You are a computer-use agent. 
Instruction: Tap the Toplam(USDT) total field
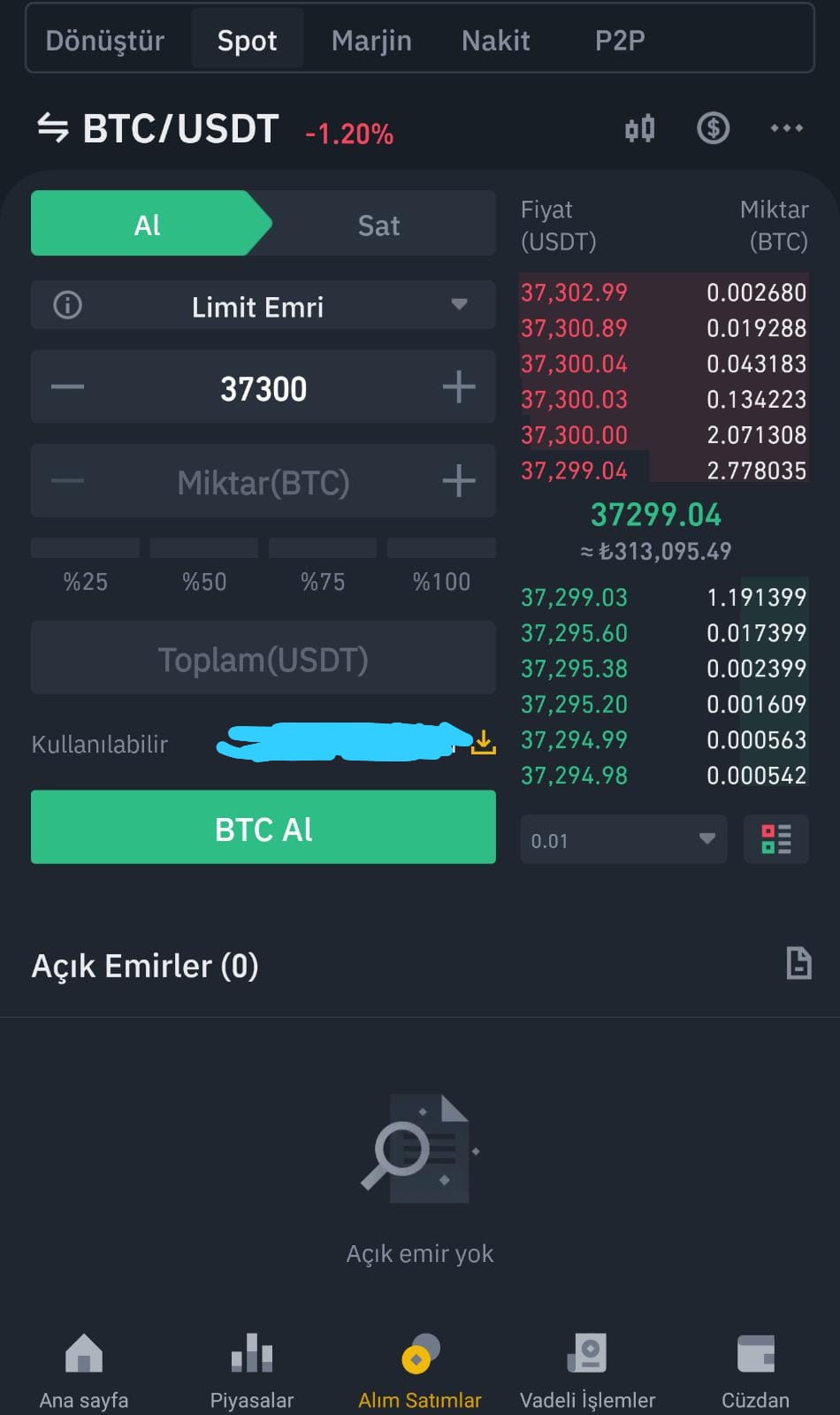(263, 658)
